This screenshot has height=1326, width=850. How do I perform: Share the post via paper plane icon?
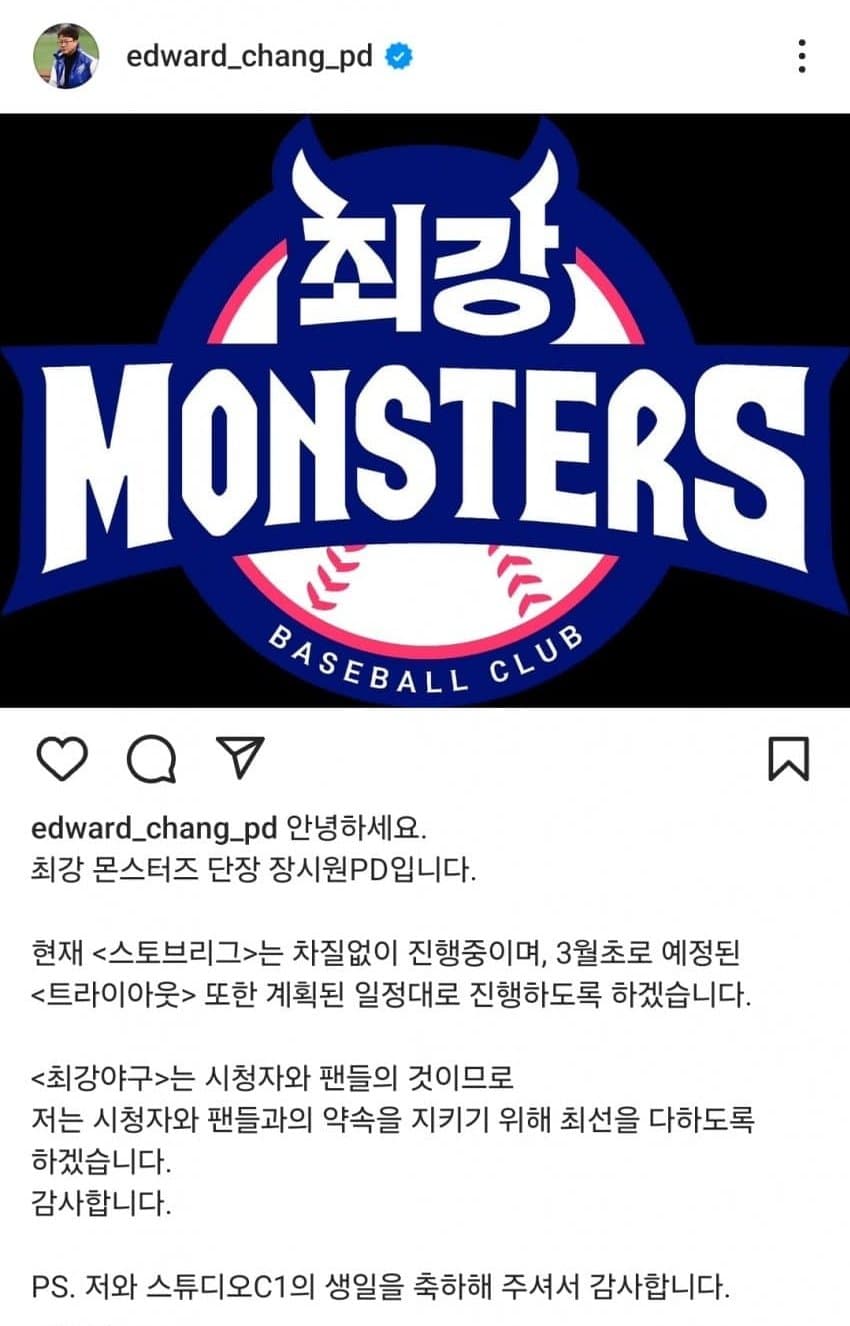pyautogui.click(x=239, y=758)
